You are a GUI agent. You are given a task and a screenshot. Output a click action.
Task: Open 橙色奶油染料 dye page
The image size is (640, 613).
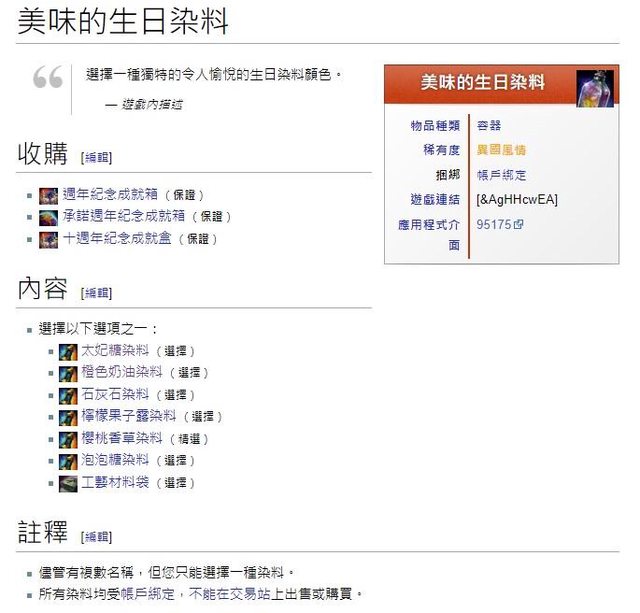click(x=121, y=372)
